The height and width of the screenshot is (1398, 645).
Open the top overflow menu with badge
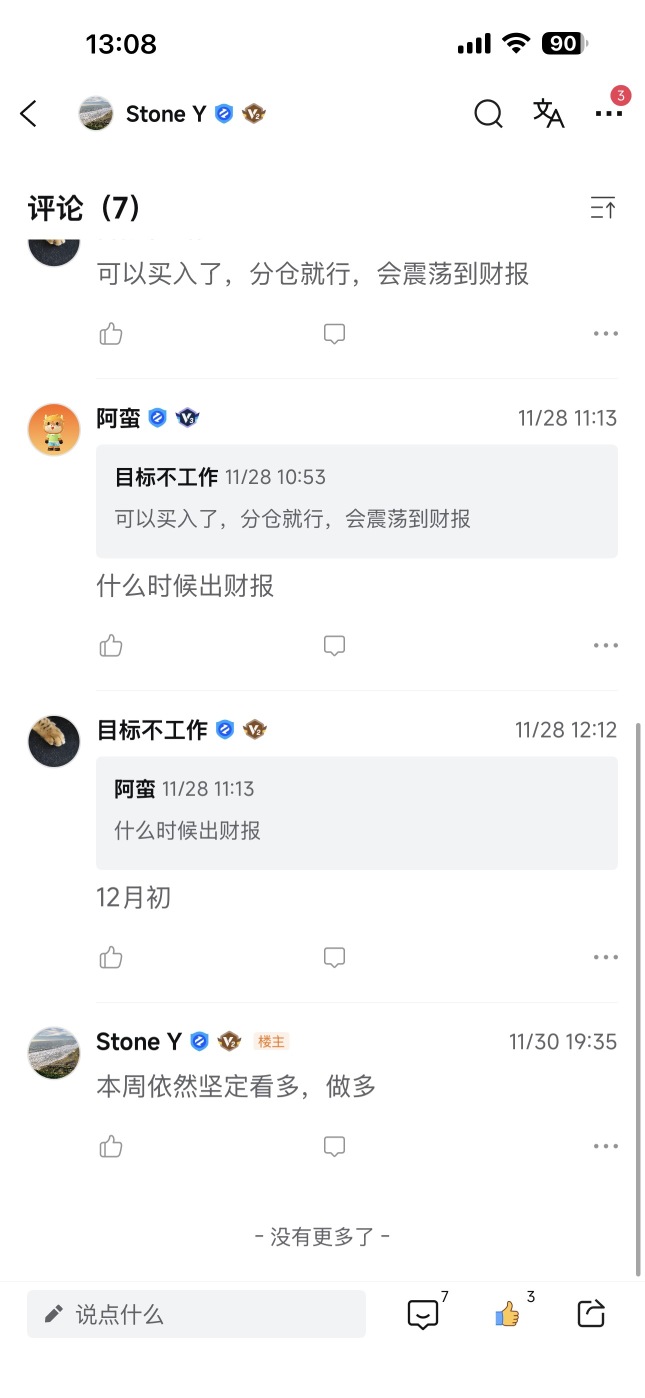tap(609, 113)
